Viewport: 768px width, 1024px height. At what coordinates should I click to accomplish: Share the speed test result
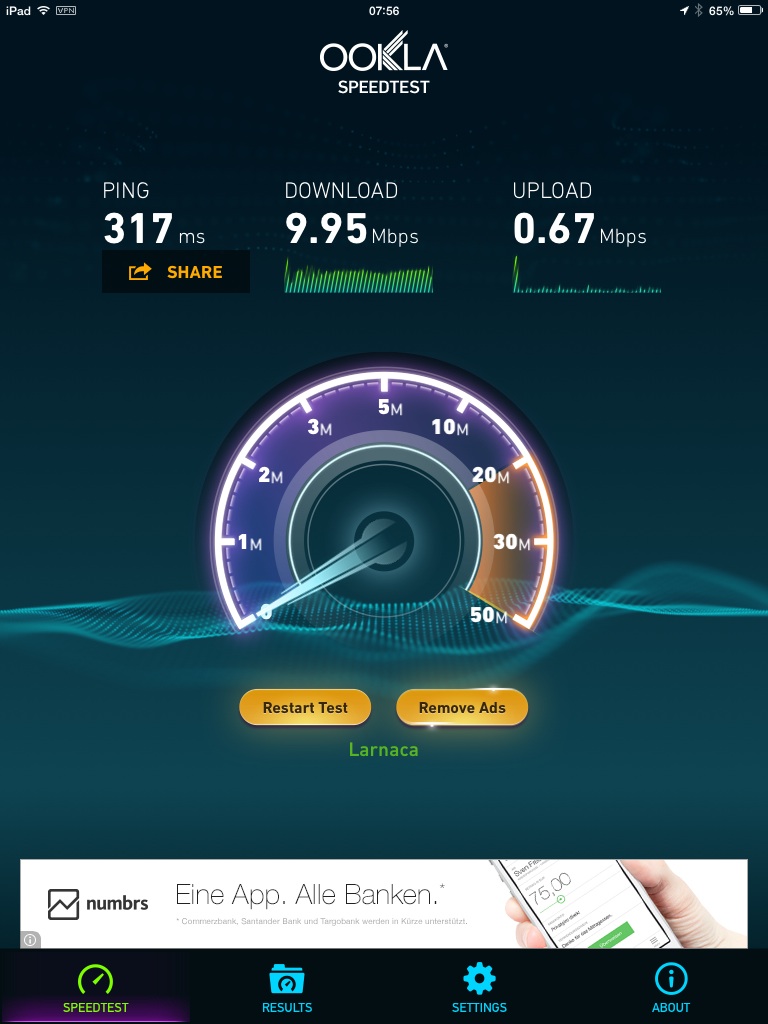pos(176,272)
